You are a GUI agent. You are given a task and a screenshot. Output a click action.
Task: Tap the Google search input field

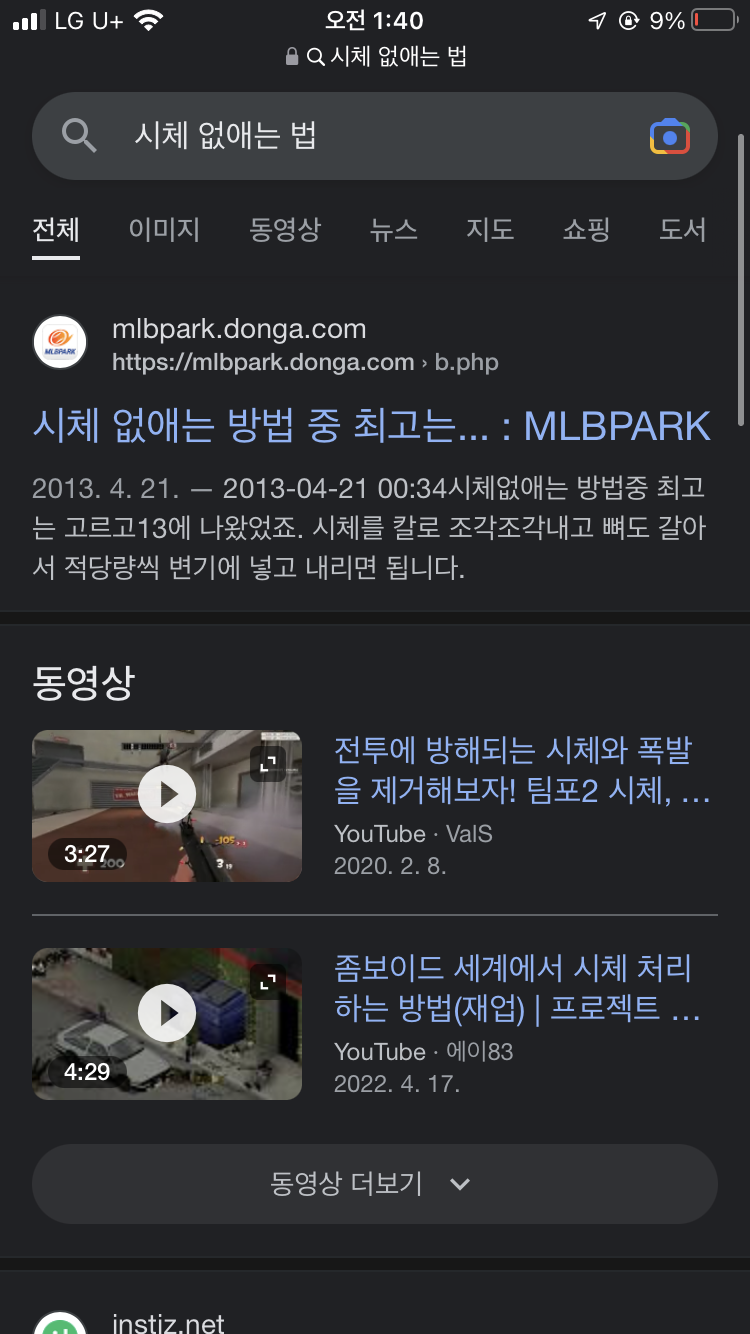(x=375, y=136)
